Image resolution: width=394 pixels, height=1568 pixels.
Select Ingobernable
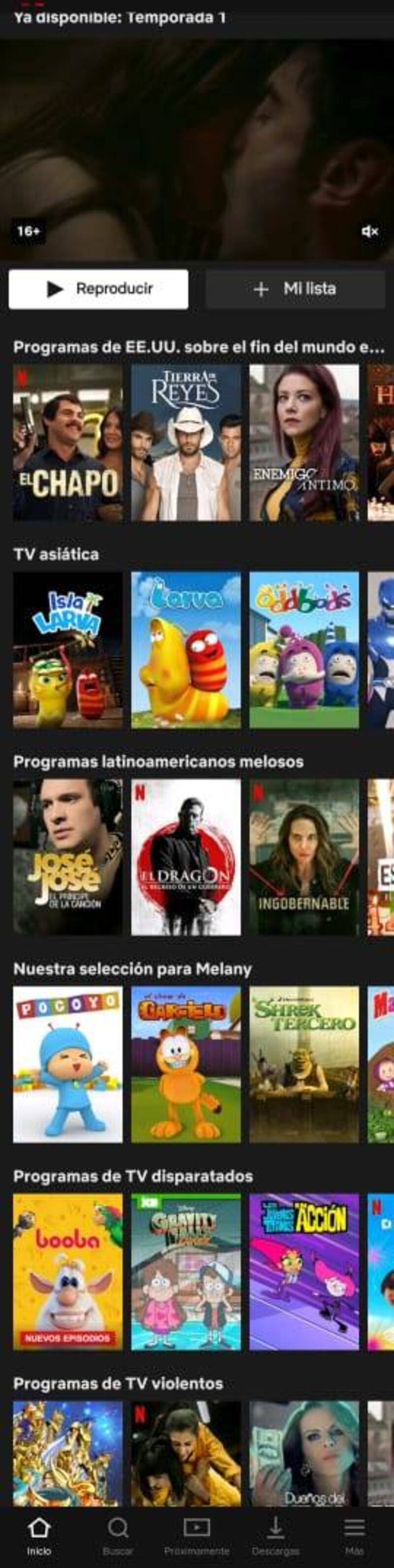click(303, 857)
